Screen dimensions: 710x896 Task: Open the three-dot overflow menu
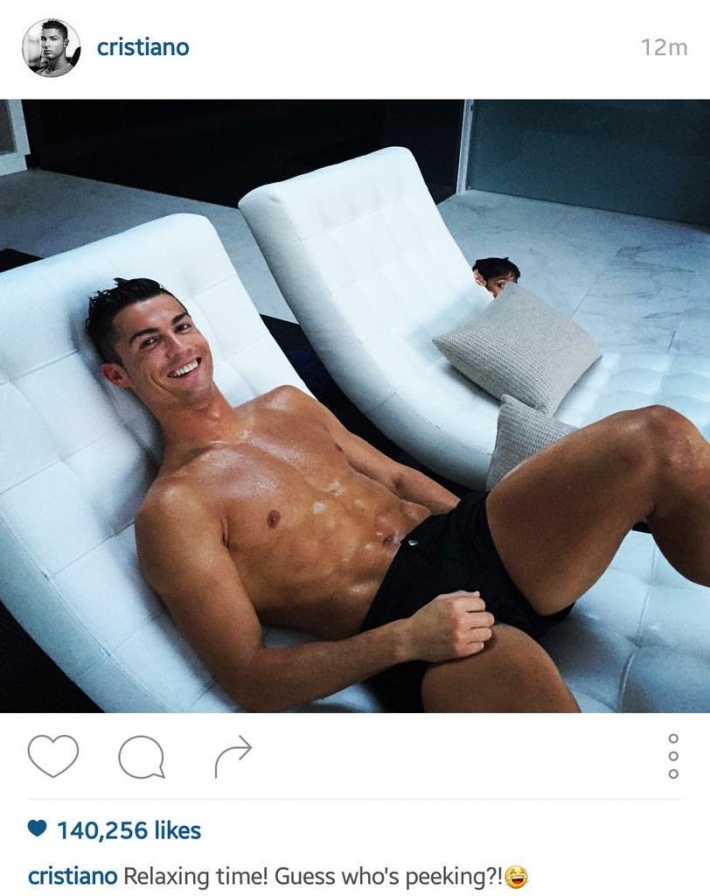coord(672,756)
